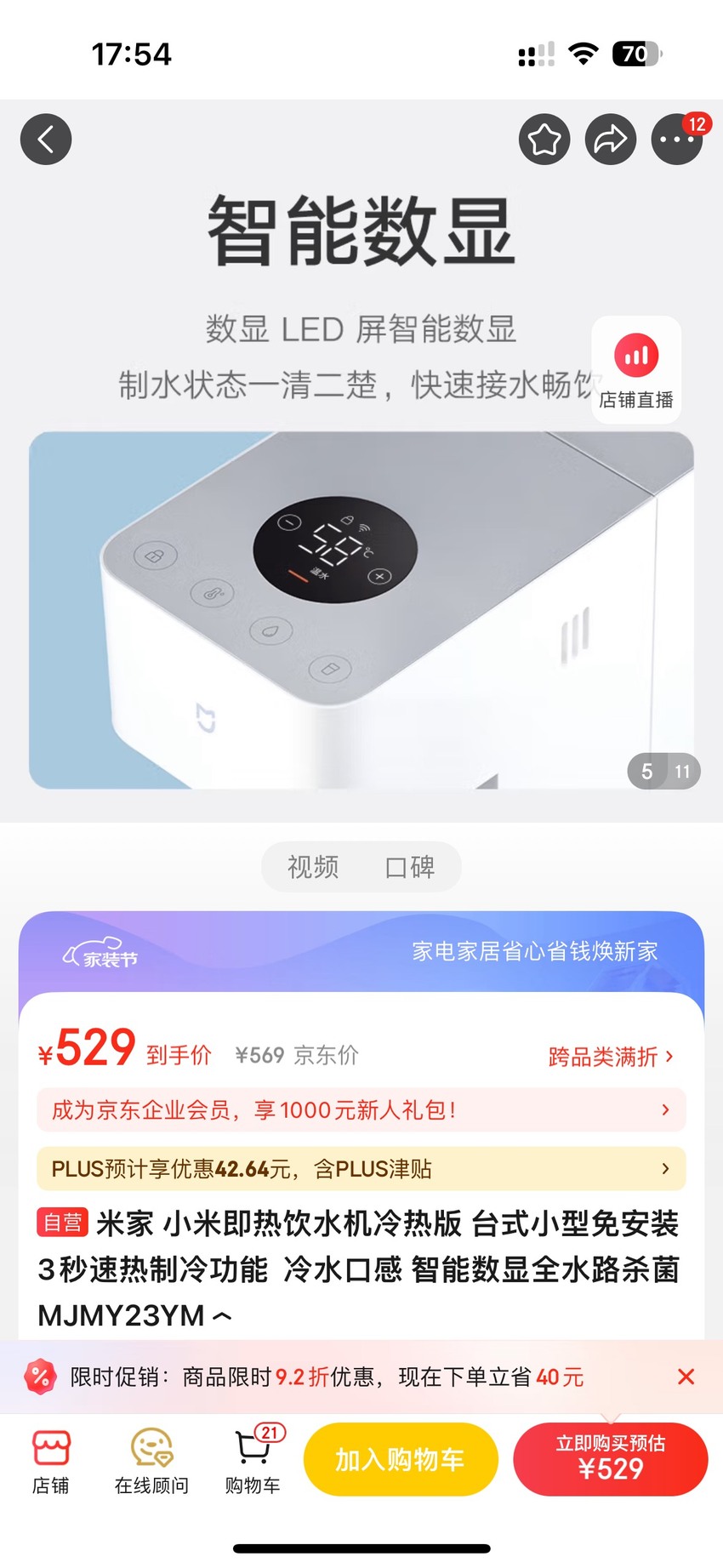Share this product page
The width and height of the screenshot is (723, 1568).
pos(611,139)
